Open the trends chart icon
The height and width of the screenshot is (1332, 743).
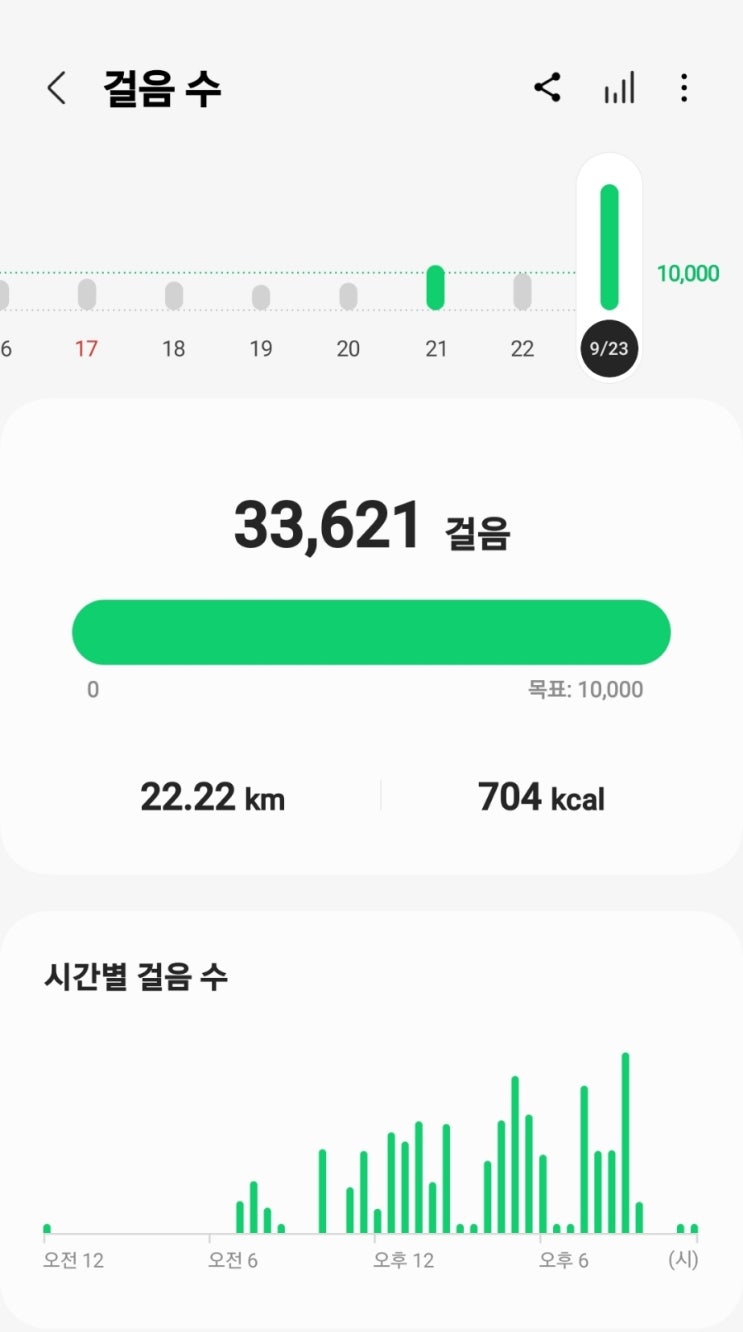(x=619, y=89)
